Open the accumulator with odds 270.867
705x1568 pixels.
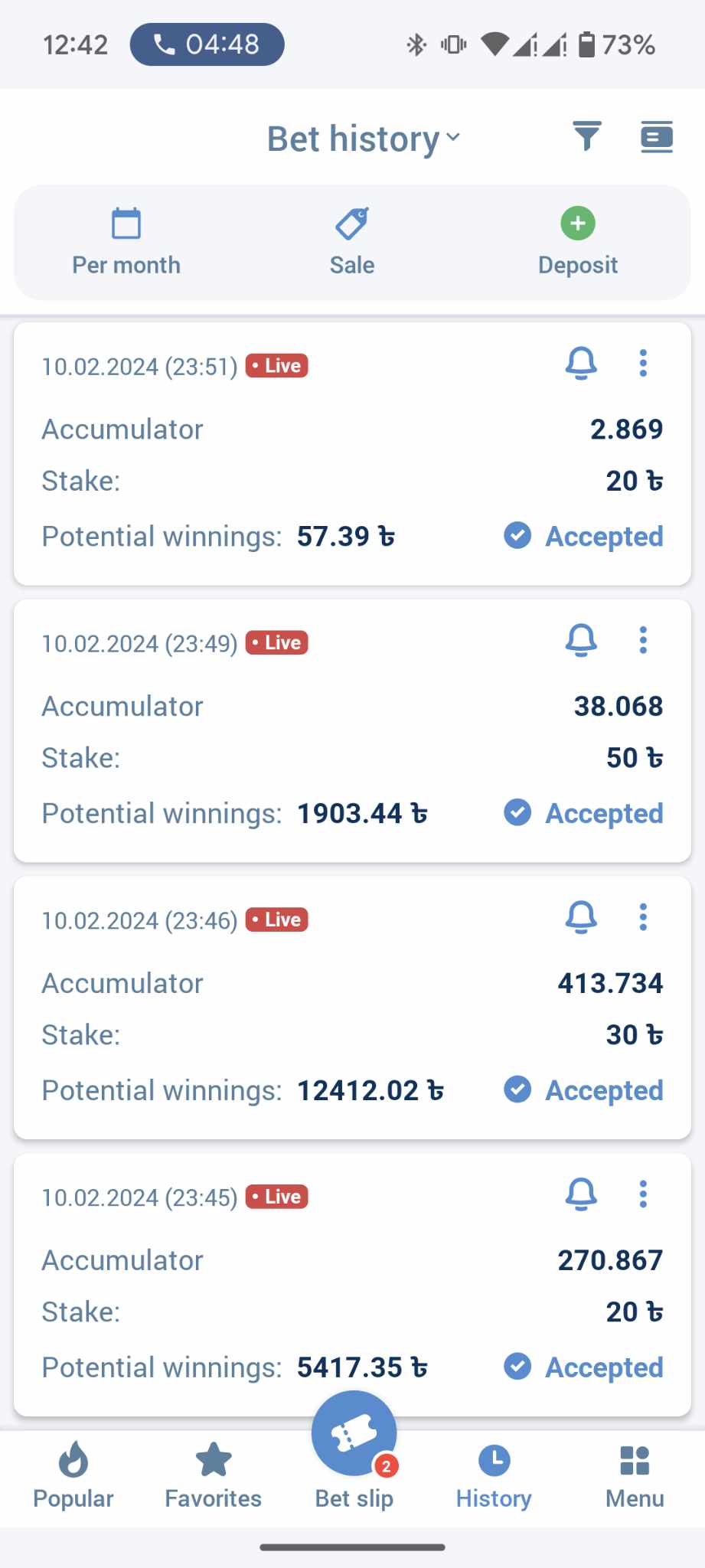[x=352, y=1285]
